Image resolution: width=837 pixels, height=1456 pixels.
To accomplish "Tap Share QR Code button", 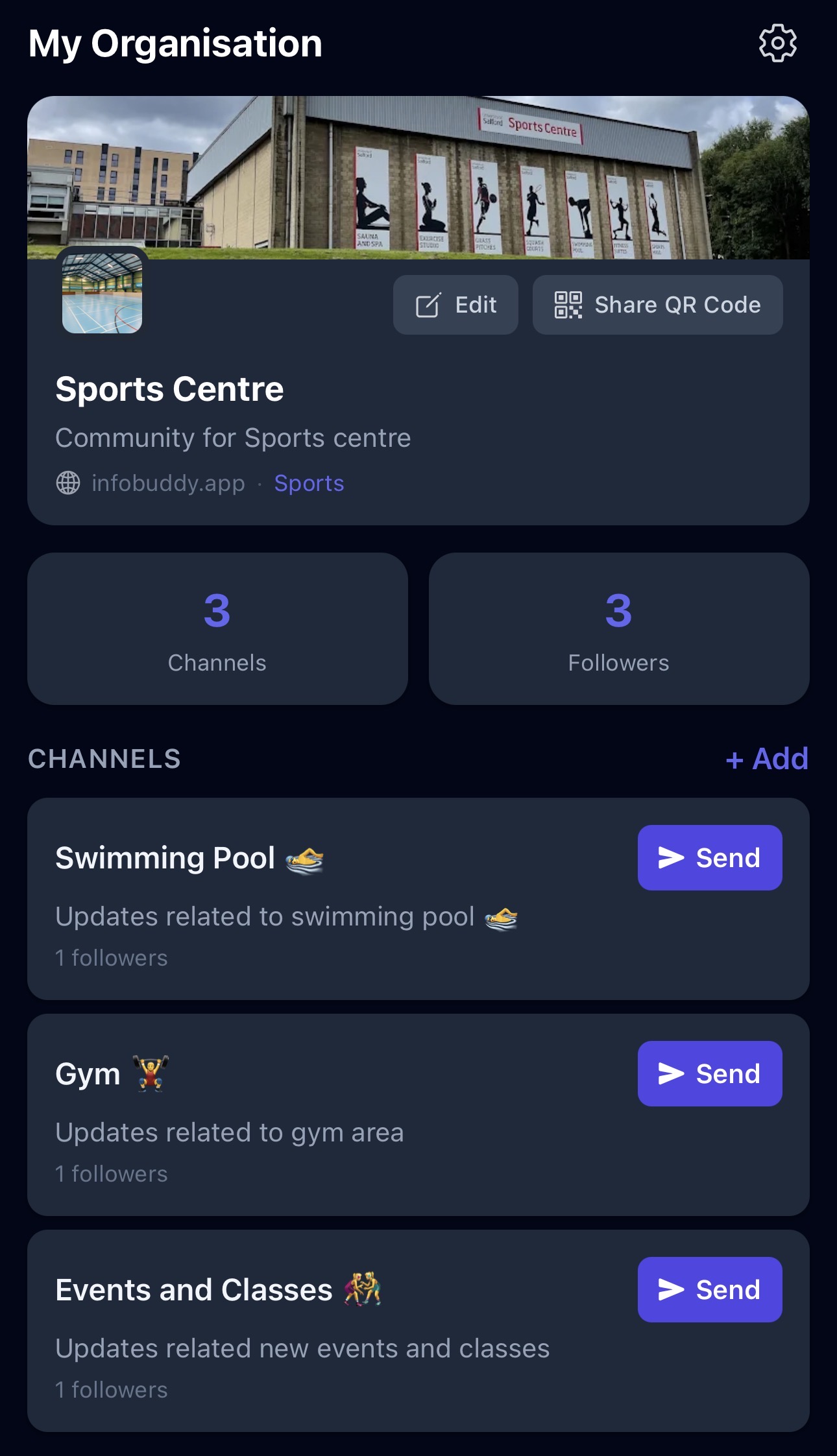I will [657, 305].
